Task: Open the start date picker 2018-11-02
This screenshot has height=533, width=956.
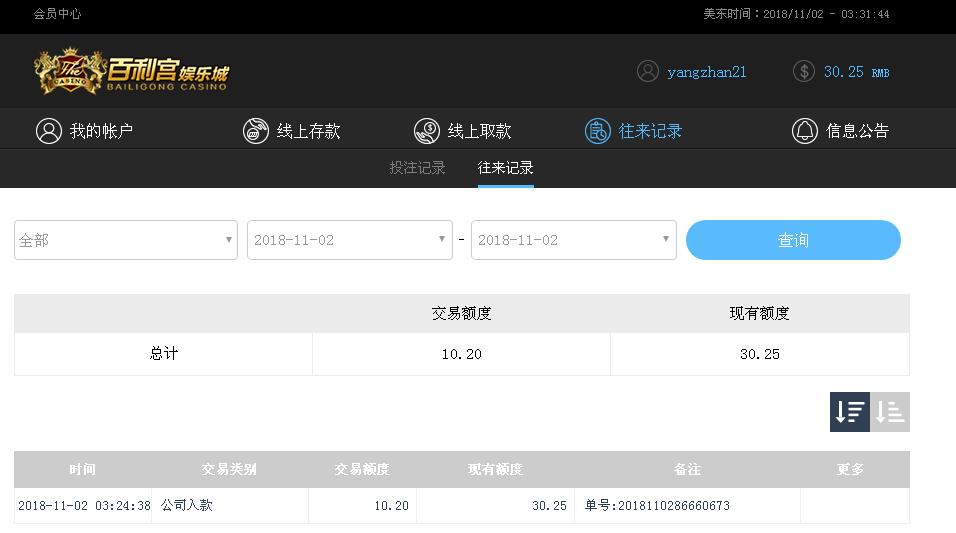Action: point(349,240)
